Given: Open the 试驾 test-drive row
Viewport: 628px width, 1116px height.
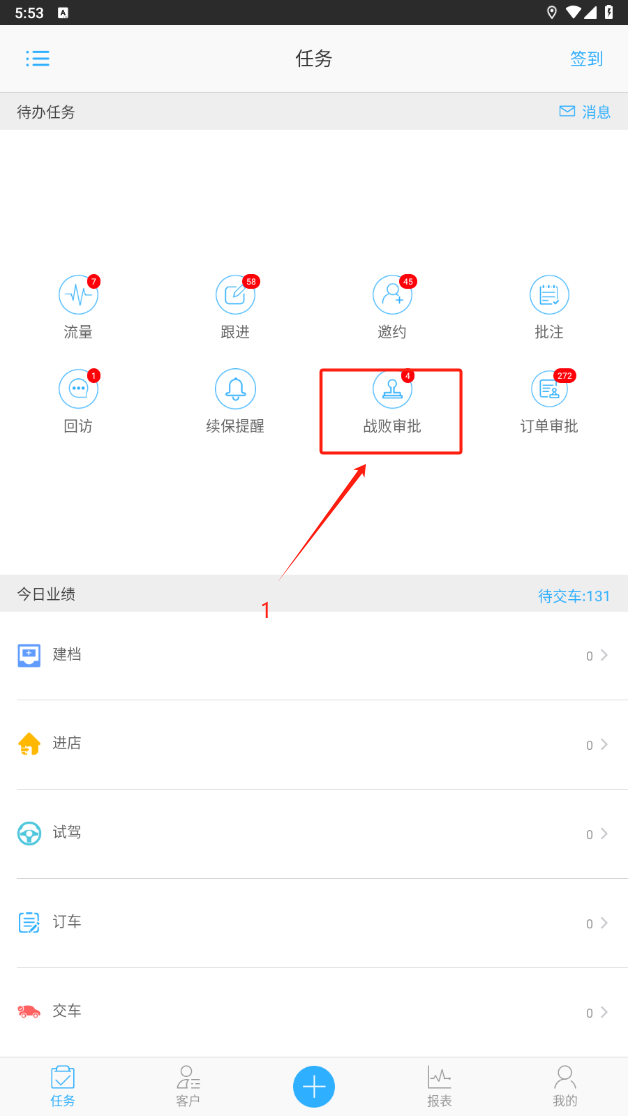Looking at the screenshot, I should pos(314,833).
